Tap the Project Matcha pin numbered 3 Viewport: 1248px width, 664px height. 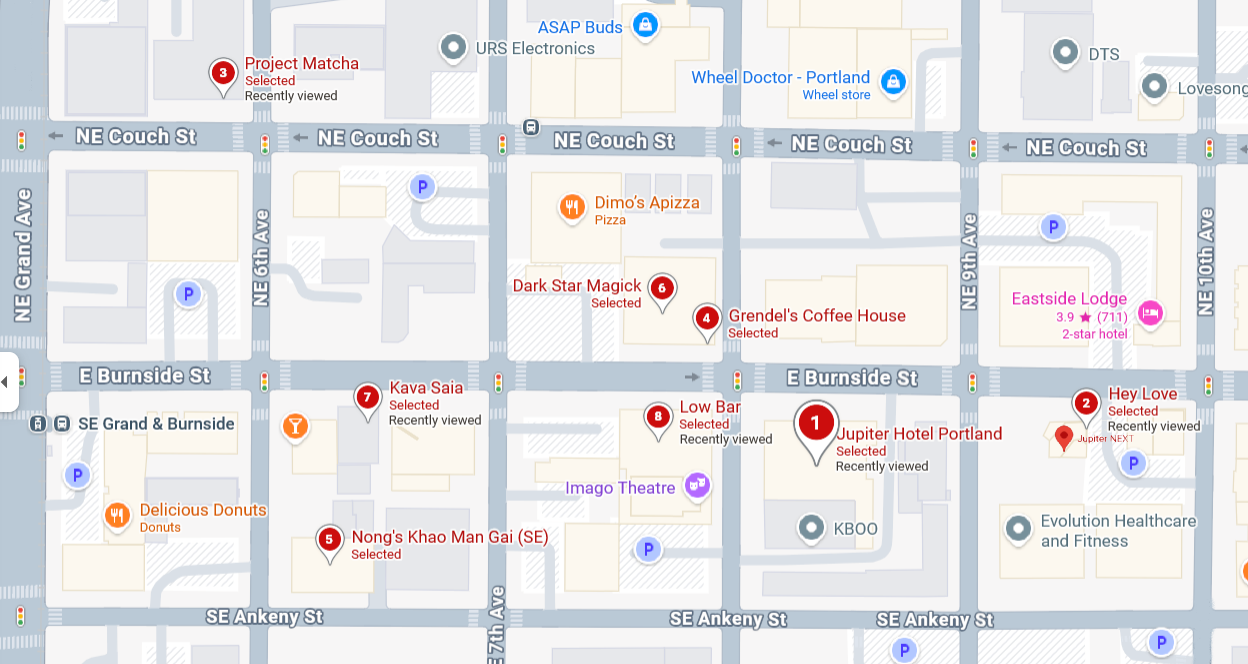(x=222, y=72)
